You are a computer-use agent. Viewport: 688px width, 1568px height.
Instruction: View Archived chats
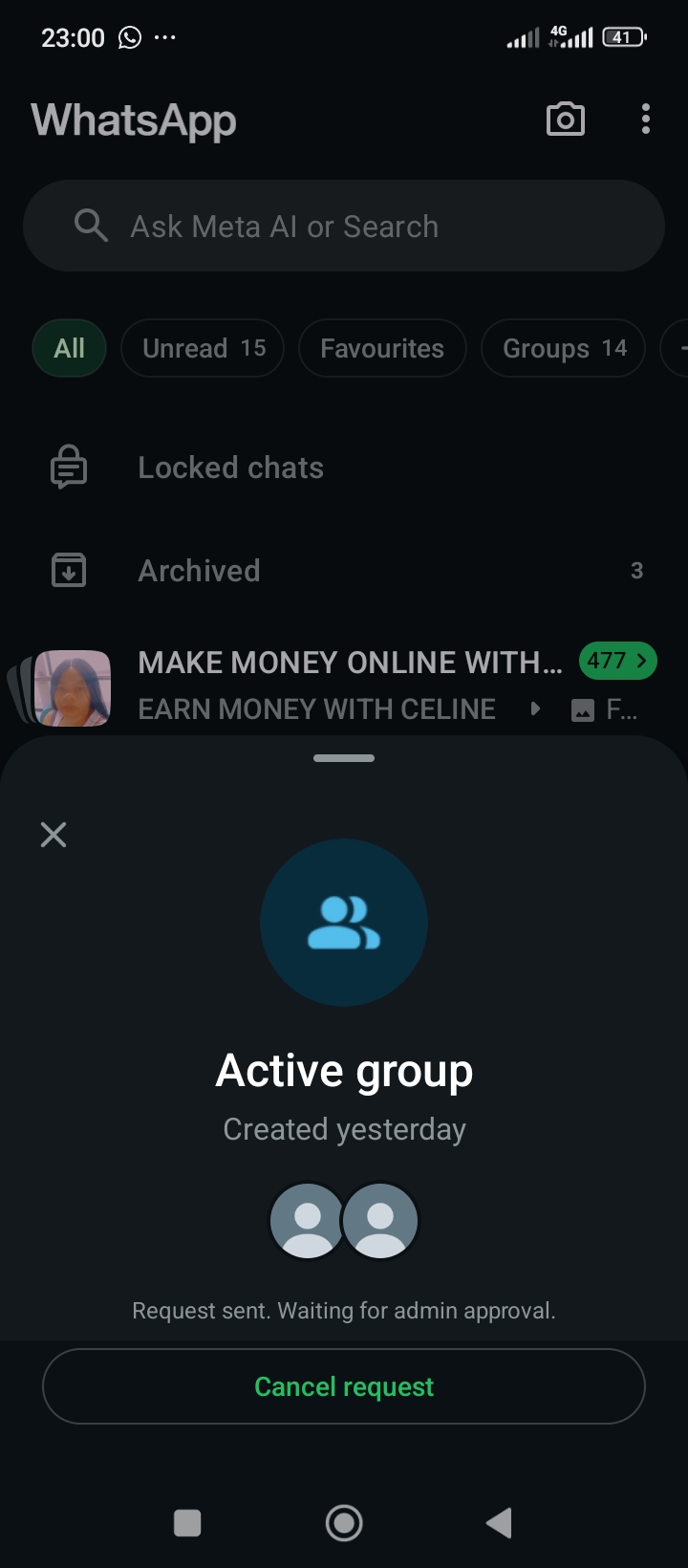pos(199,571)
